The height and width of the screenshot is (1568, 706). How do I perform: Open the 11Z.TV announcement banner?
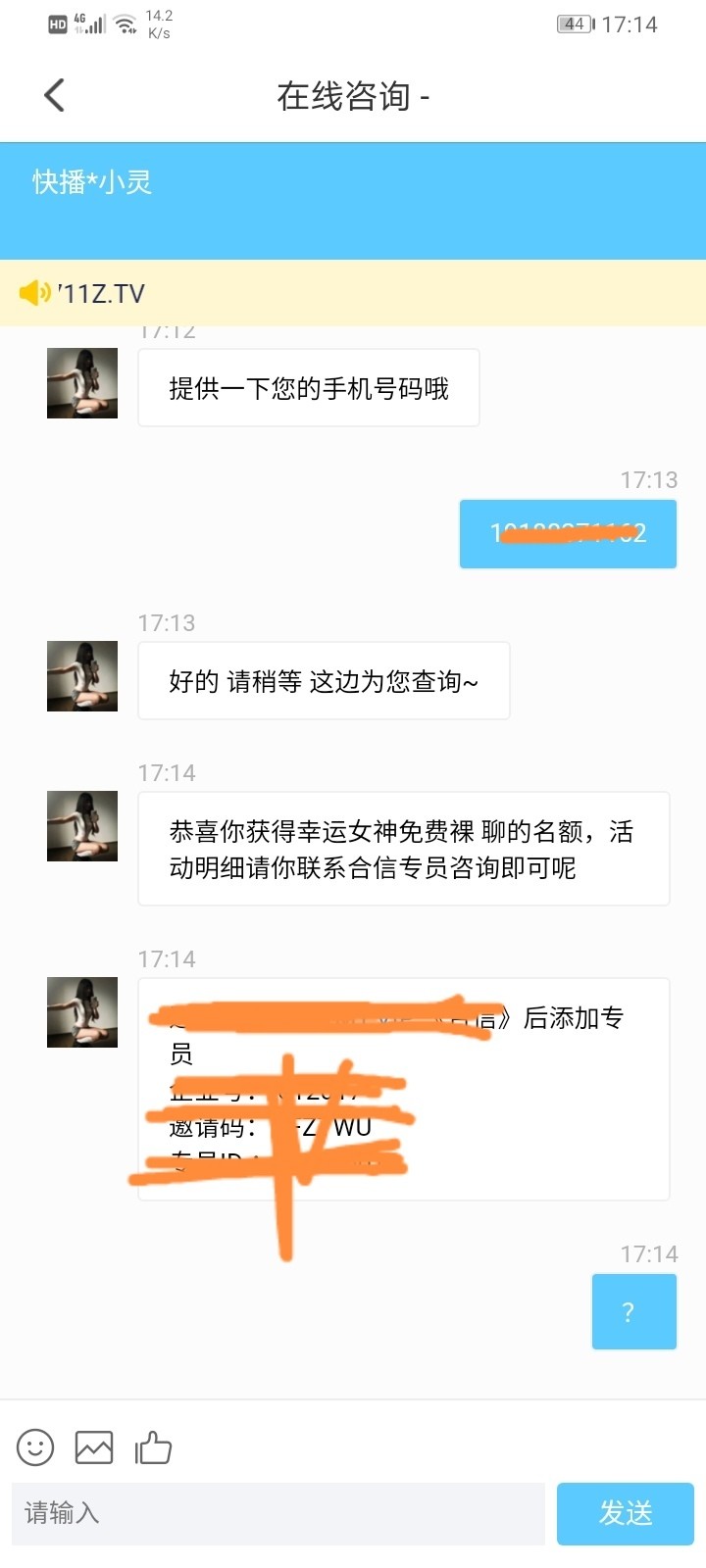coord(353,293)
